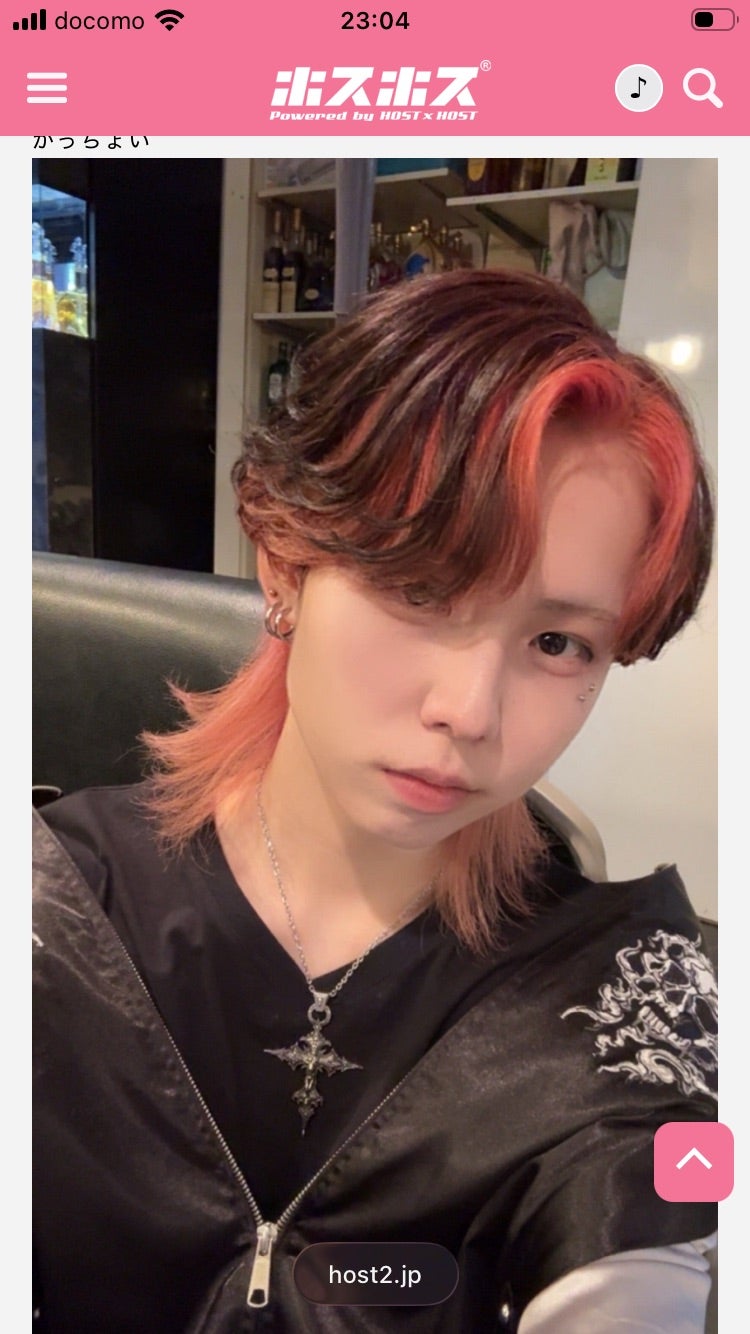Open the search magnifier
750x1334 pixels.
[702, 88]
